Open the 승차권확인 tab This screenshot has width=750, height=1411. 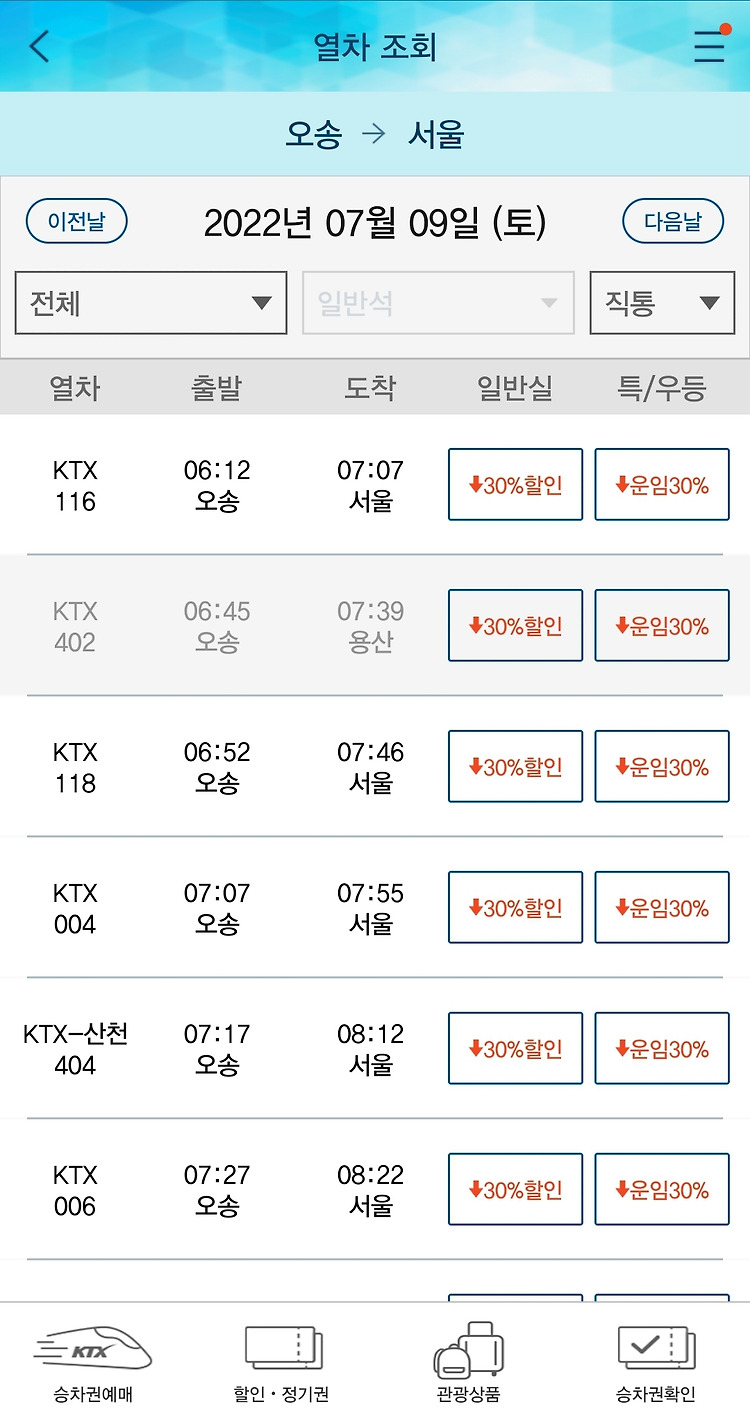click(x=655, y=1362)
